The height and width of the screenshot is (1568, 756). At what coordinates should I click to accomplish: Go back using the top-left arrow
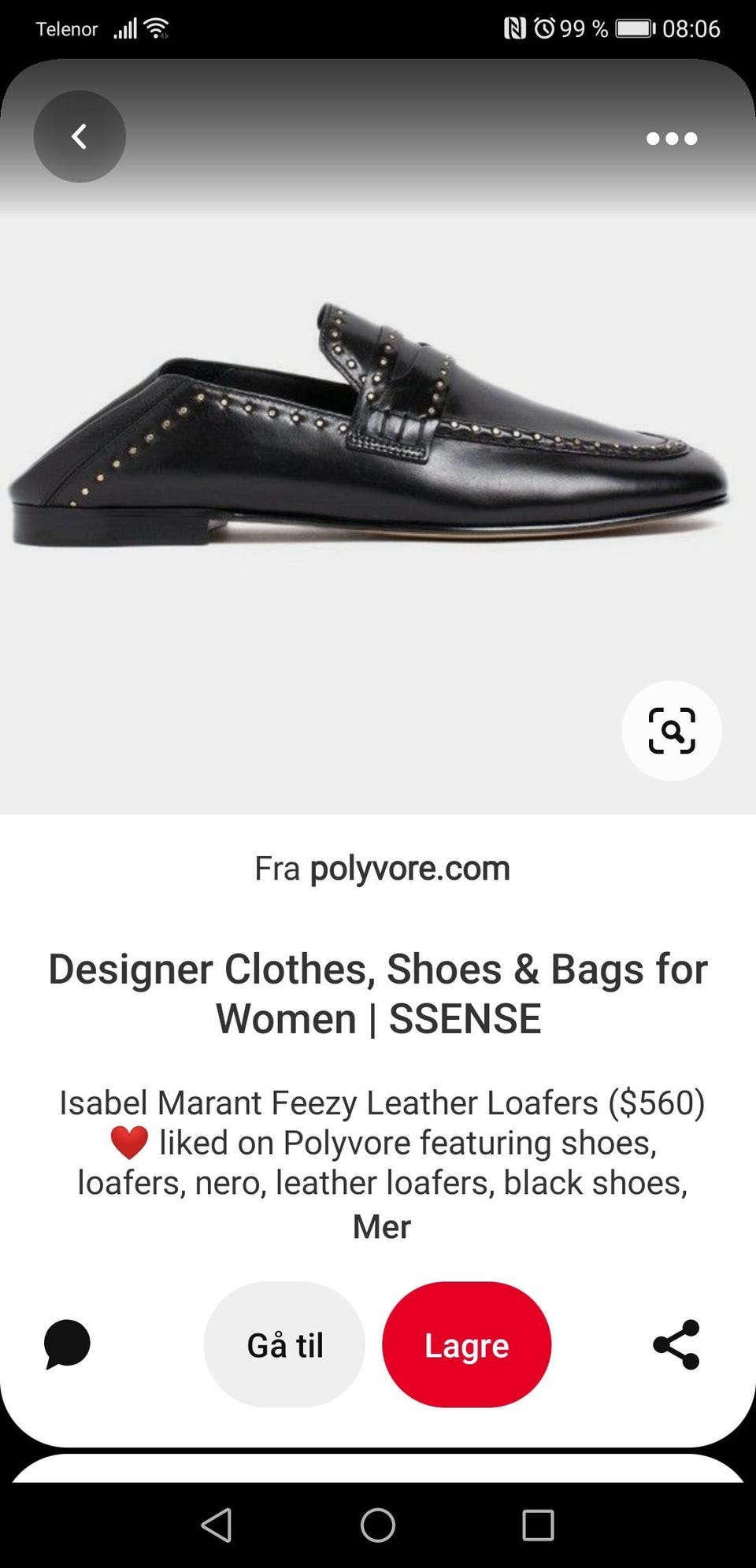click(80, 136)
